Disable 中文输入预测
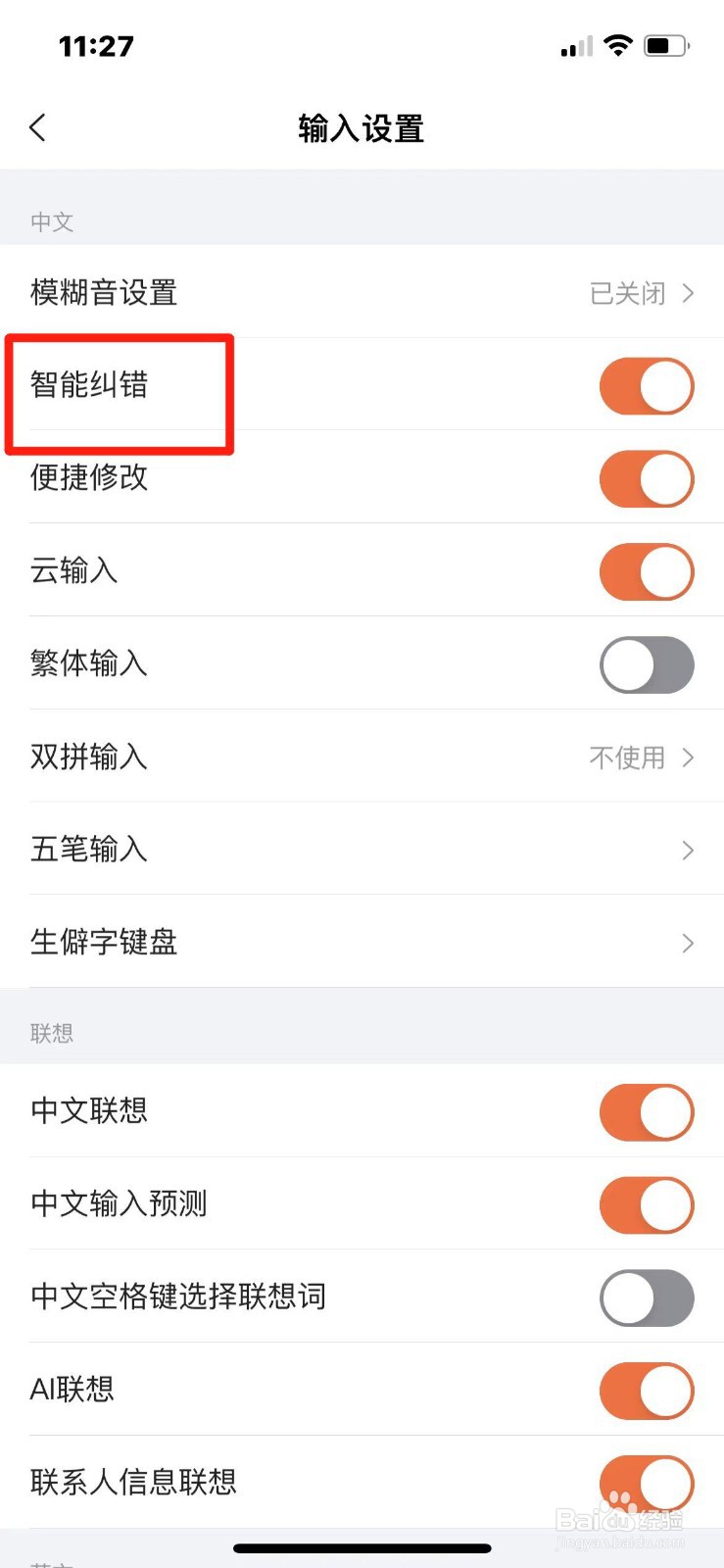724x1568 pixels. coord(647,1205)
